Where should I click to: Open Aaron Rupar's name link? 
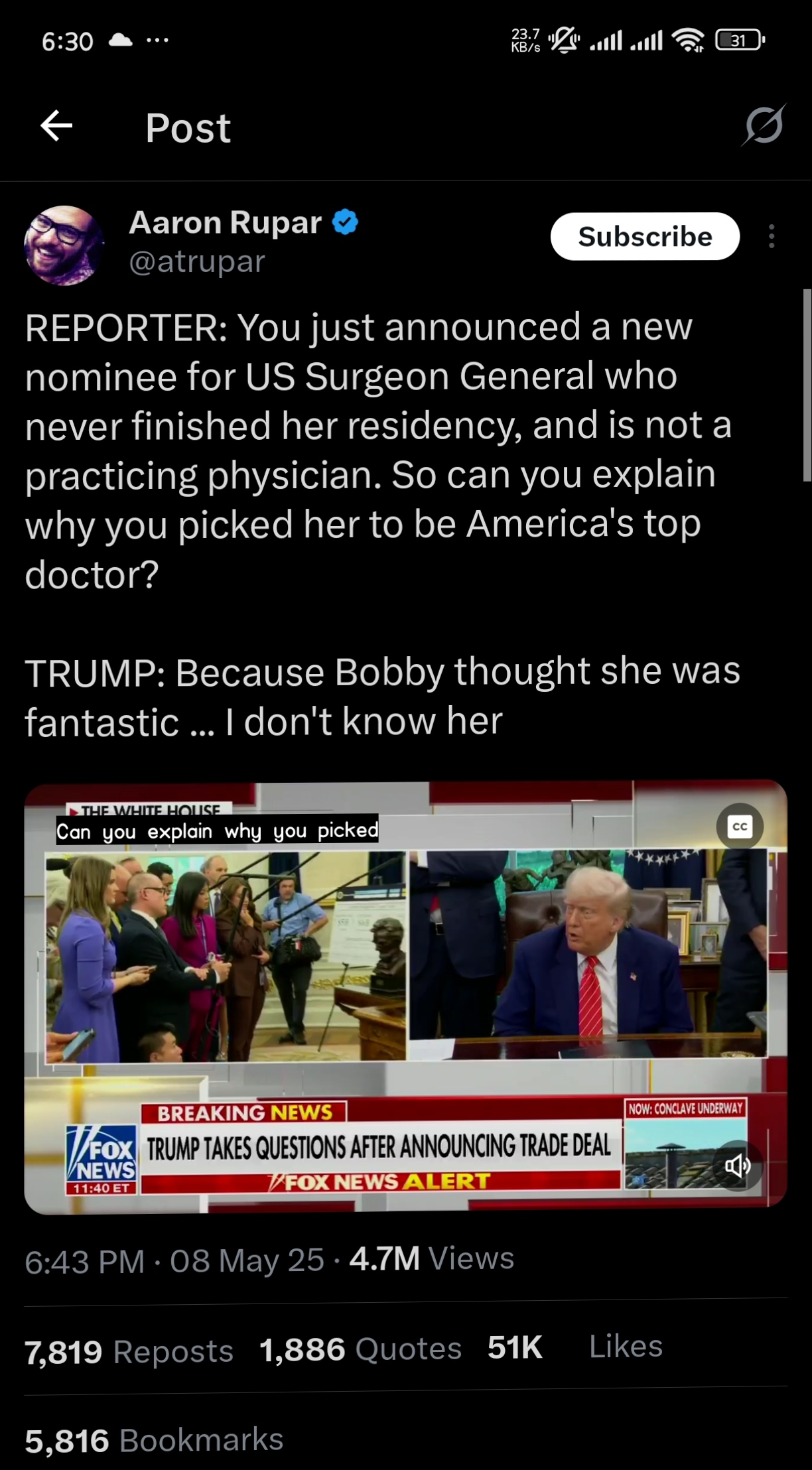coord(226,223)
